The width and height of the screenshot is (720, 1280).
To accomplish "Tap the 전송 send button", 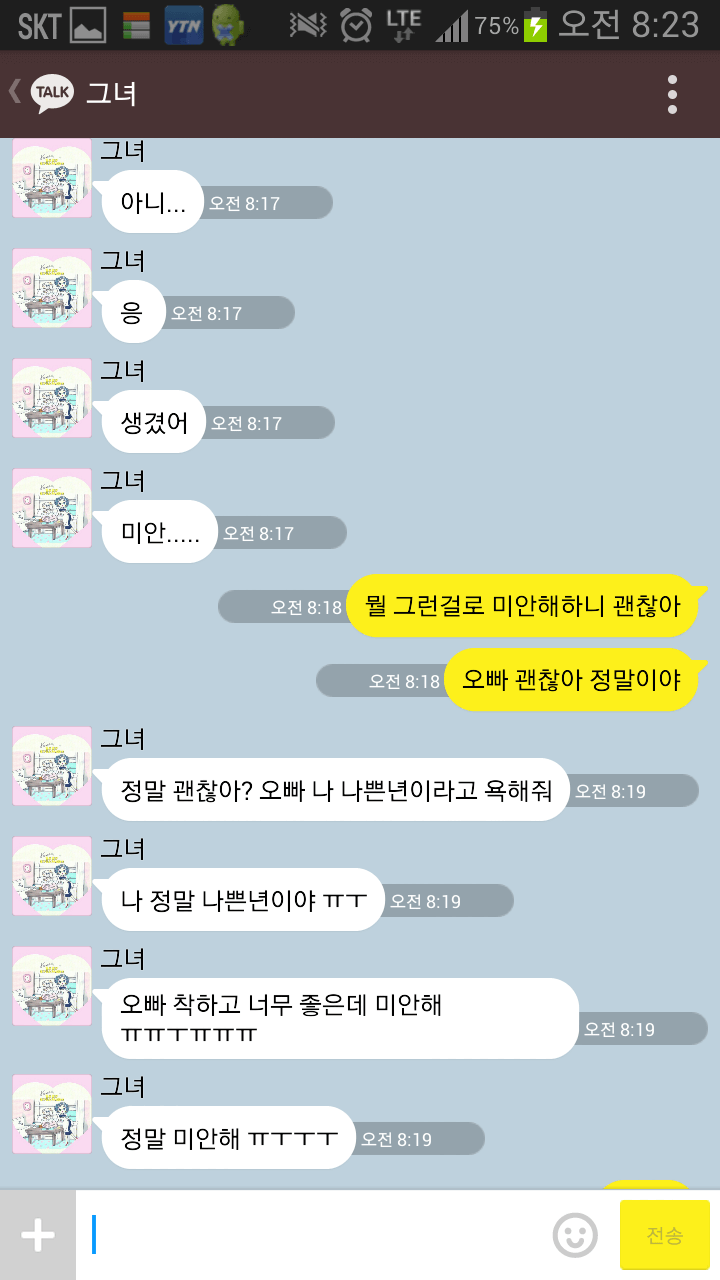I will (x=665, y=1236).
